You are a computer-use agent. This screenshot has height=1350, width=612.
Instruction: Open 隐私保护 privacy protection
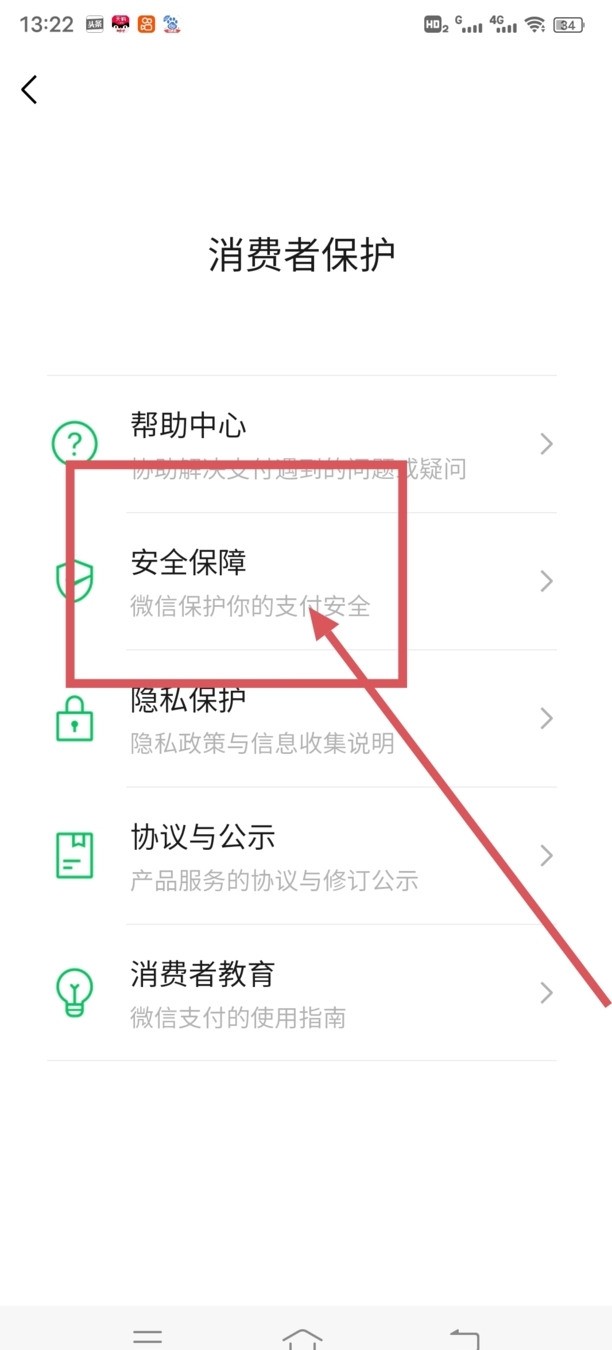(x=300, y=718)
